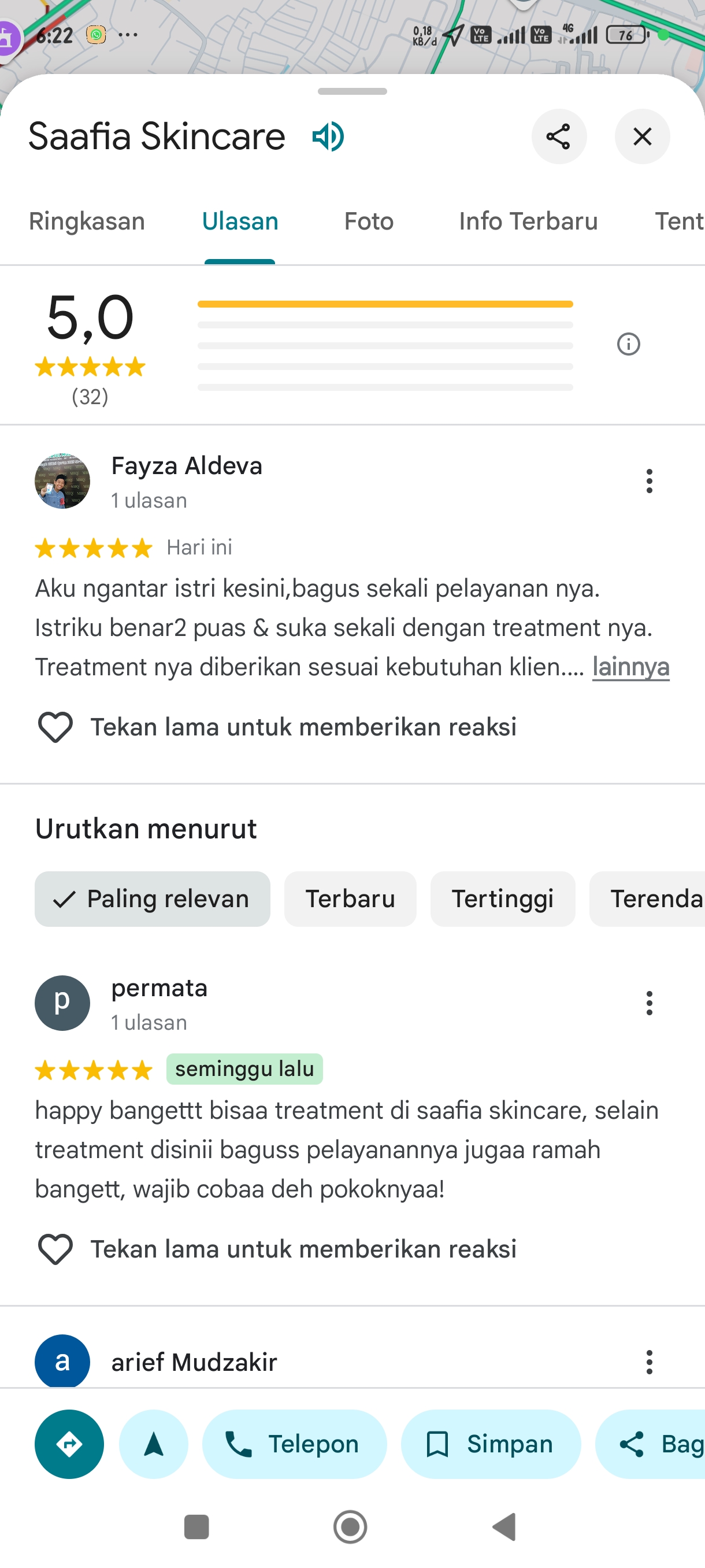Viewport: 705px width, 1568px height.
Task: Switch to the Ringkasan tab
Action: click(x=87, y=221)
